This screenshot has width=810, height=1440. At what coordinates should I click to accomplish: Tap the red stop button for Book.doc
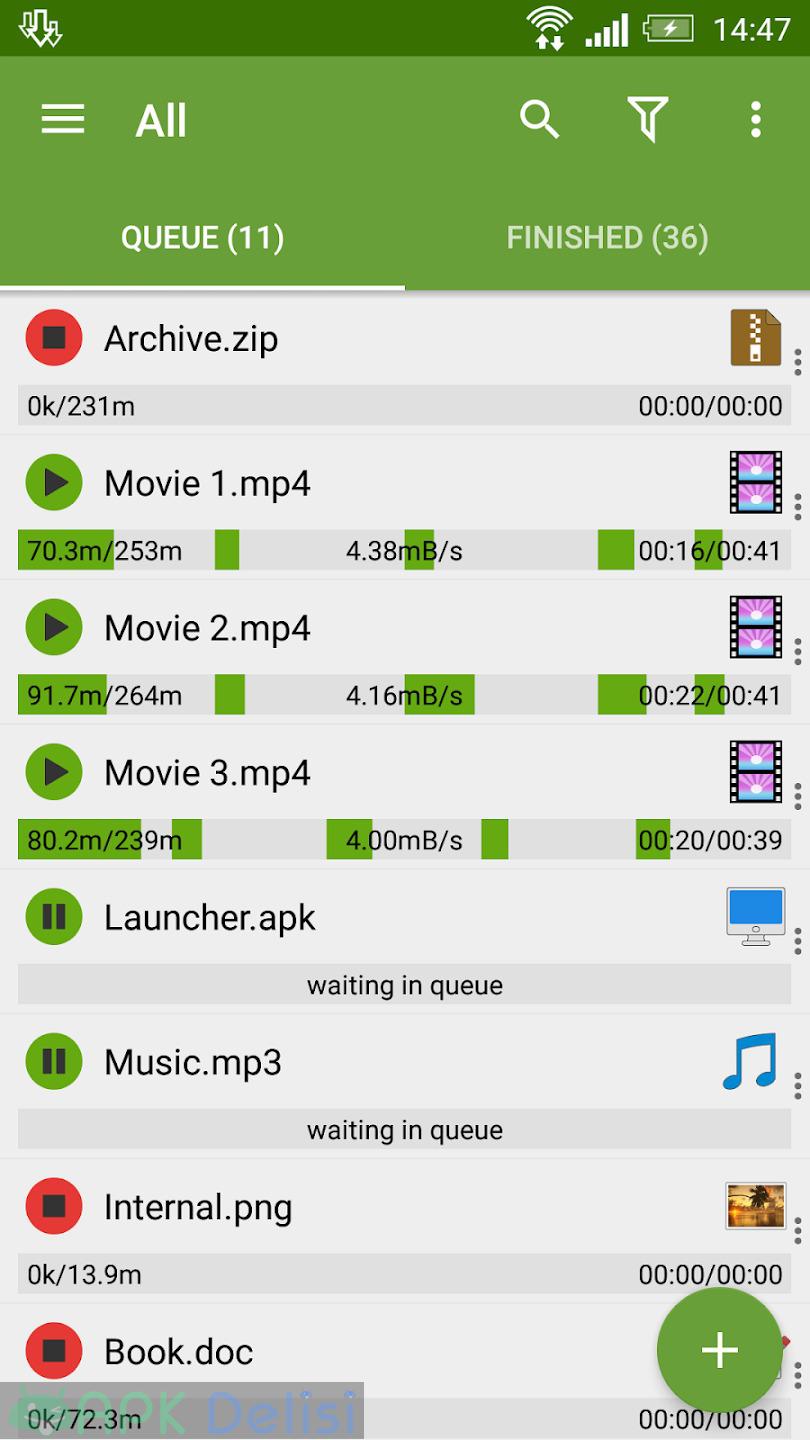coord(54,1352)
